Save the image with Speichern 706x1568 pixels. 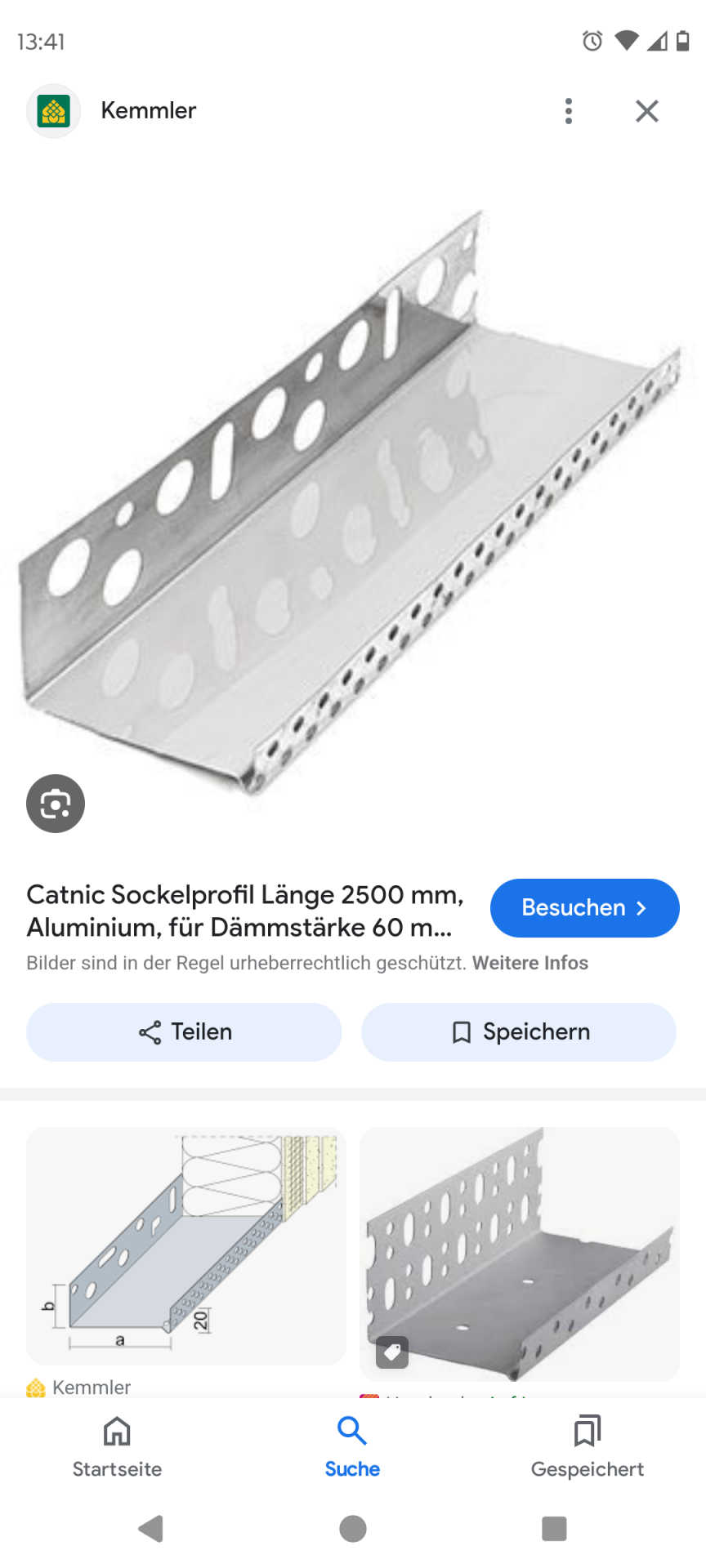519,1032
